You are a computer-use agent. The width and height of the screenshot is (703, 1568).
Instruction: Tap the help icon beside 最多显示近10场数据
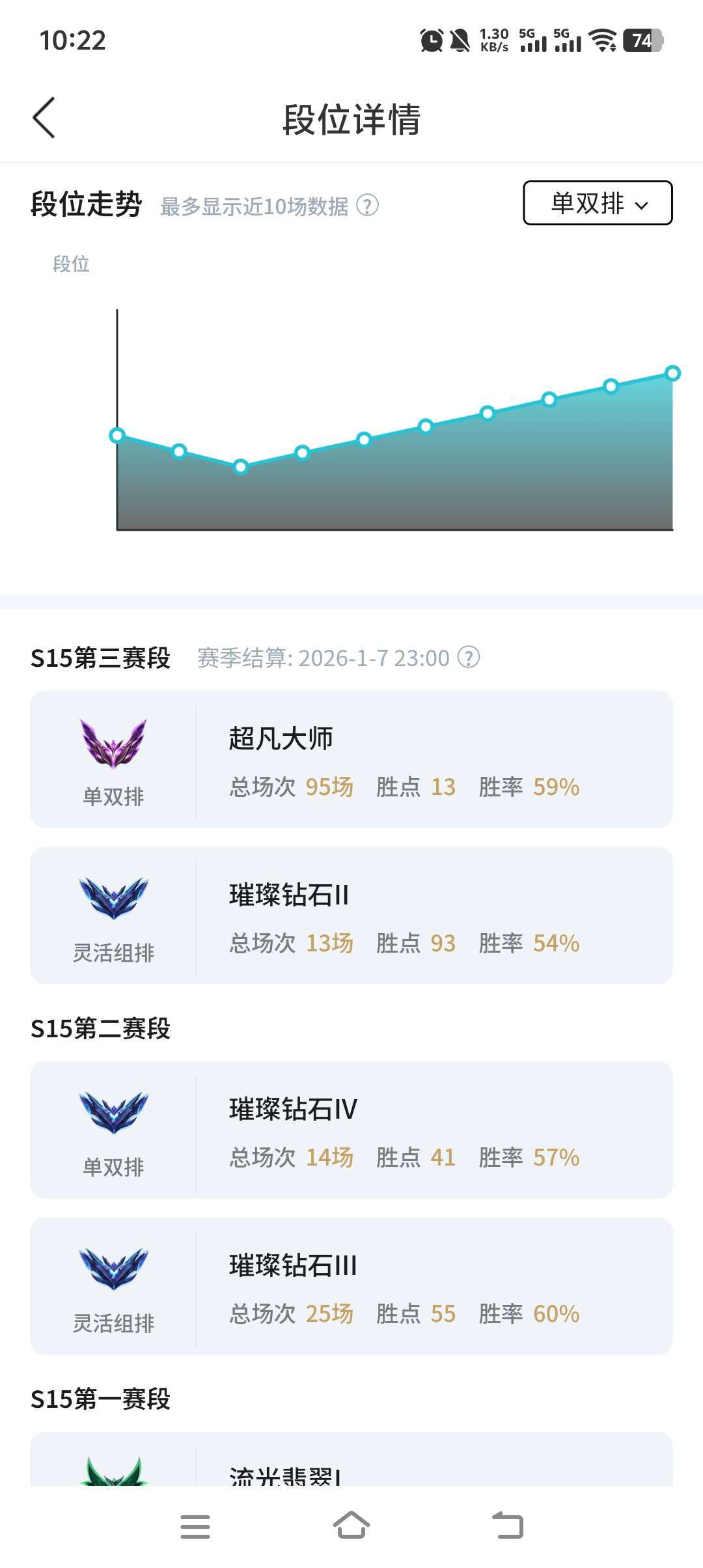pos(367,206)
